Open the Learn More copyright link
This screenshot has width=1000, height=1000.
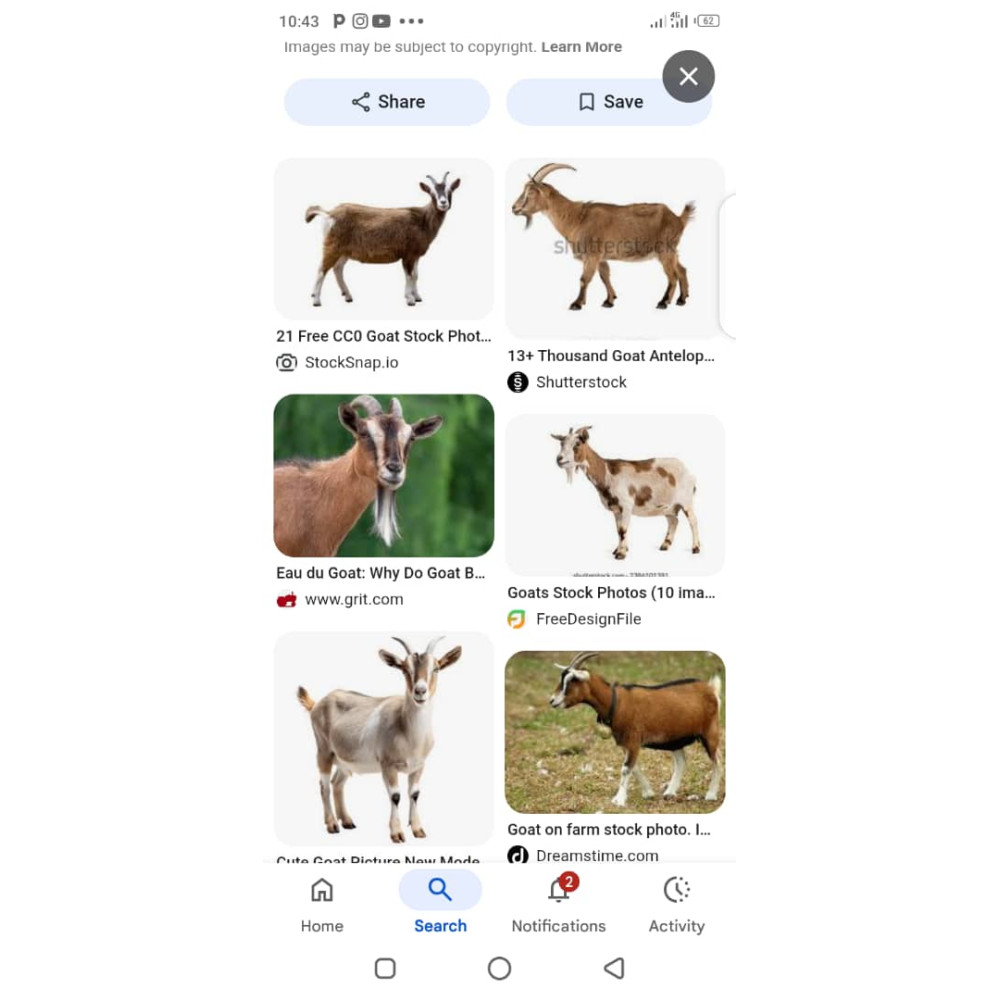(581, 47)
